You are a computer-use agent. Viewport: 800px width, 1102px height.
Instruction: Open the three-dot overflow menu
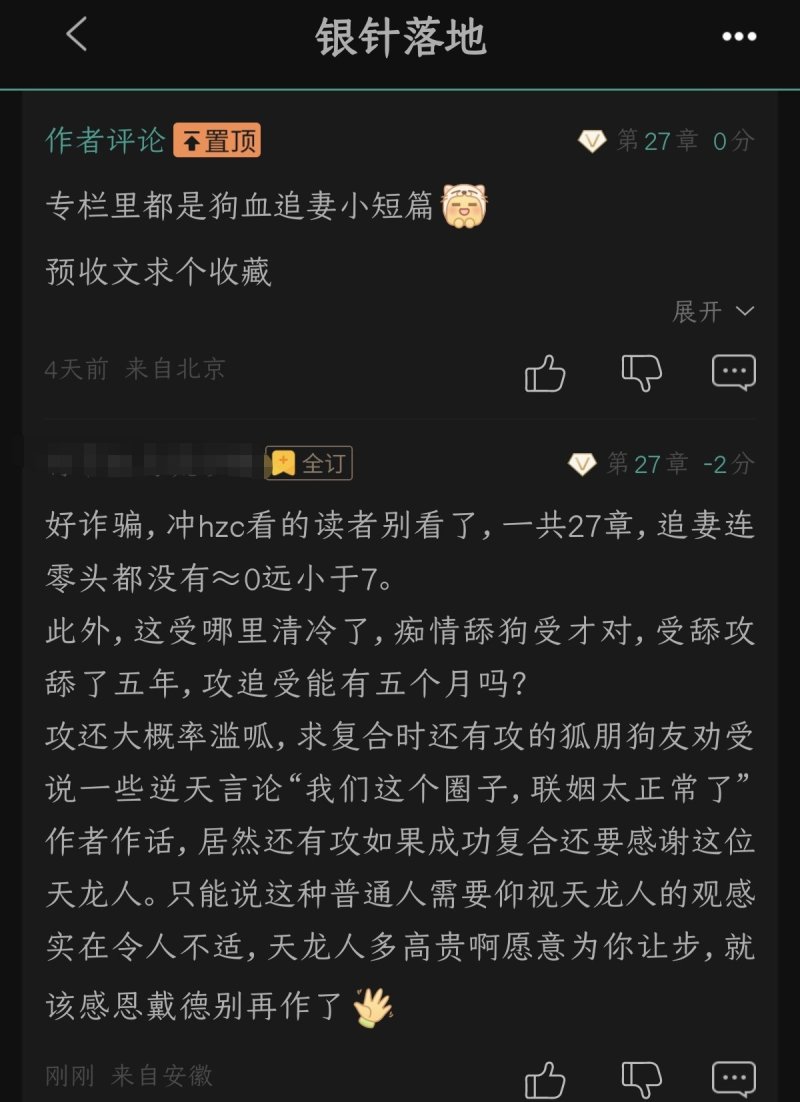[x=739, y=37]
